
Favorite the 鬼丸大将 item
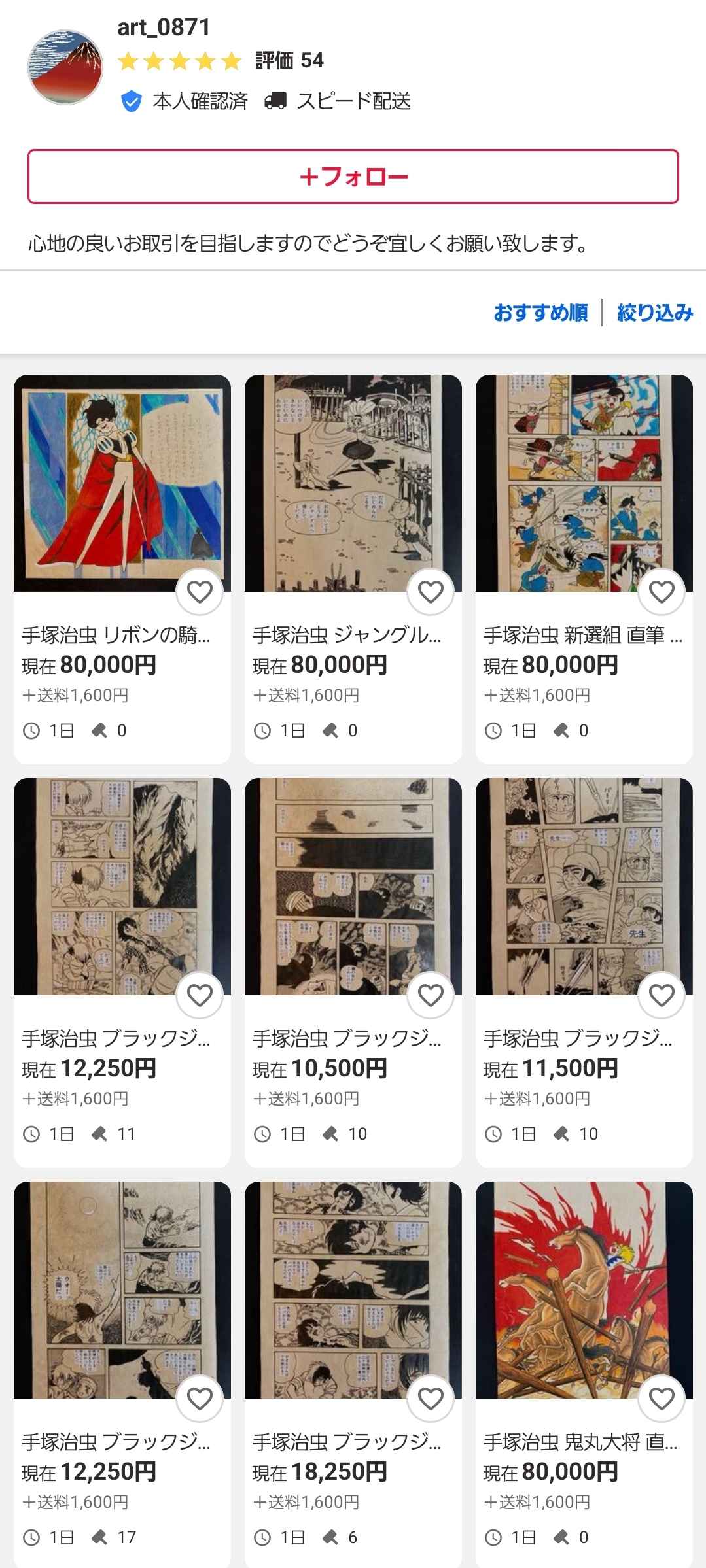coord(662,1399)
